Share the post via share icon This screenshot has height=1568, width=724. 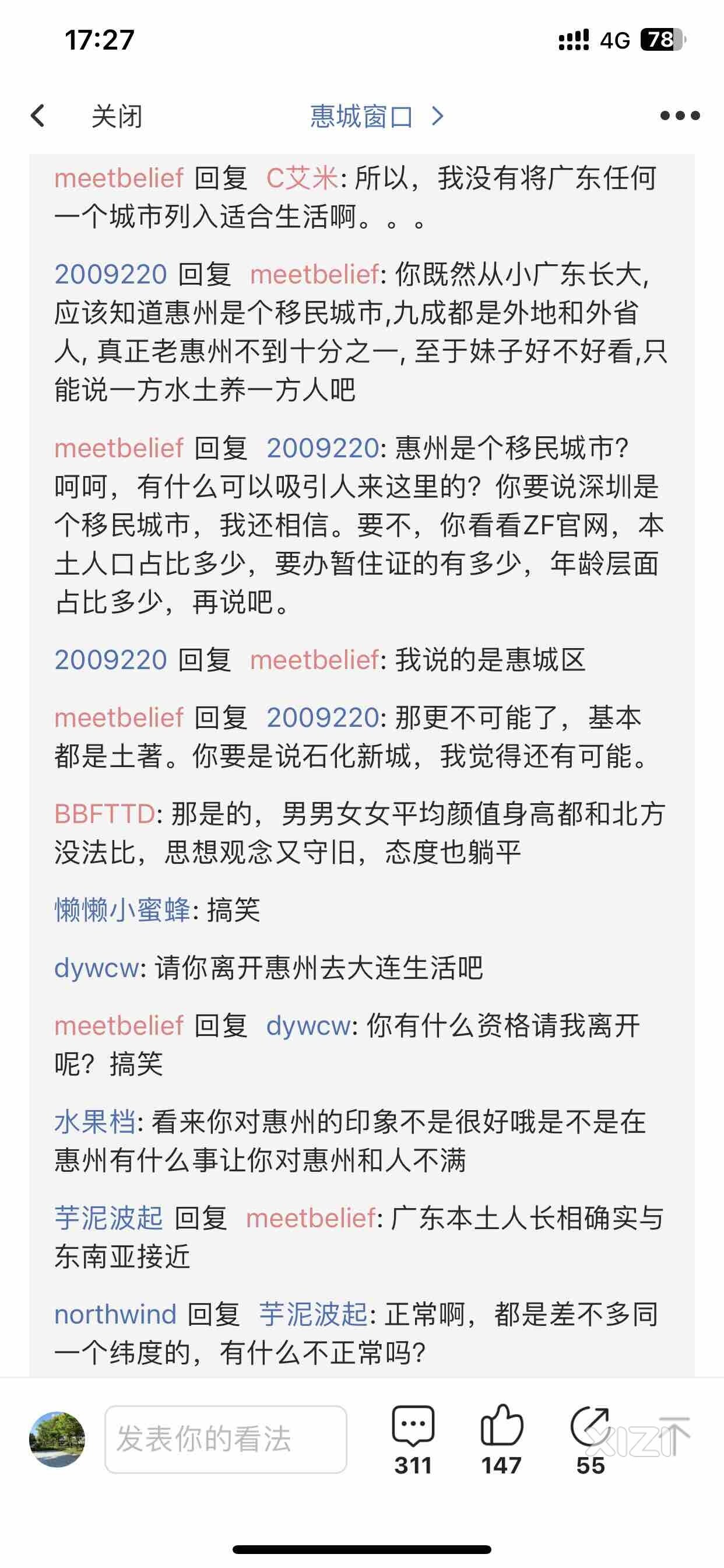click(x=589, y=1426)
